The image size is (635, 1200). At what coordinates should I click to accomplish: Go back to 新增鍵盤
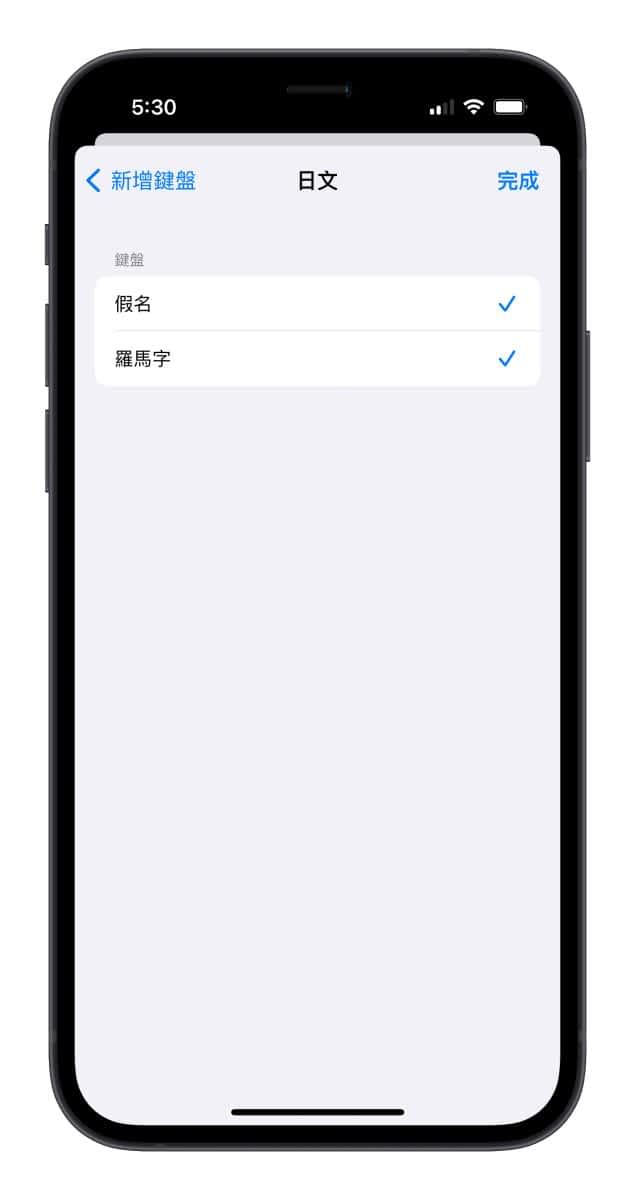[141, 181]
